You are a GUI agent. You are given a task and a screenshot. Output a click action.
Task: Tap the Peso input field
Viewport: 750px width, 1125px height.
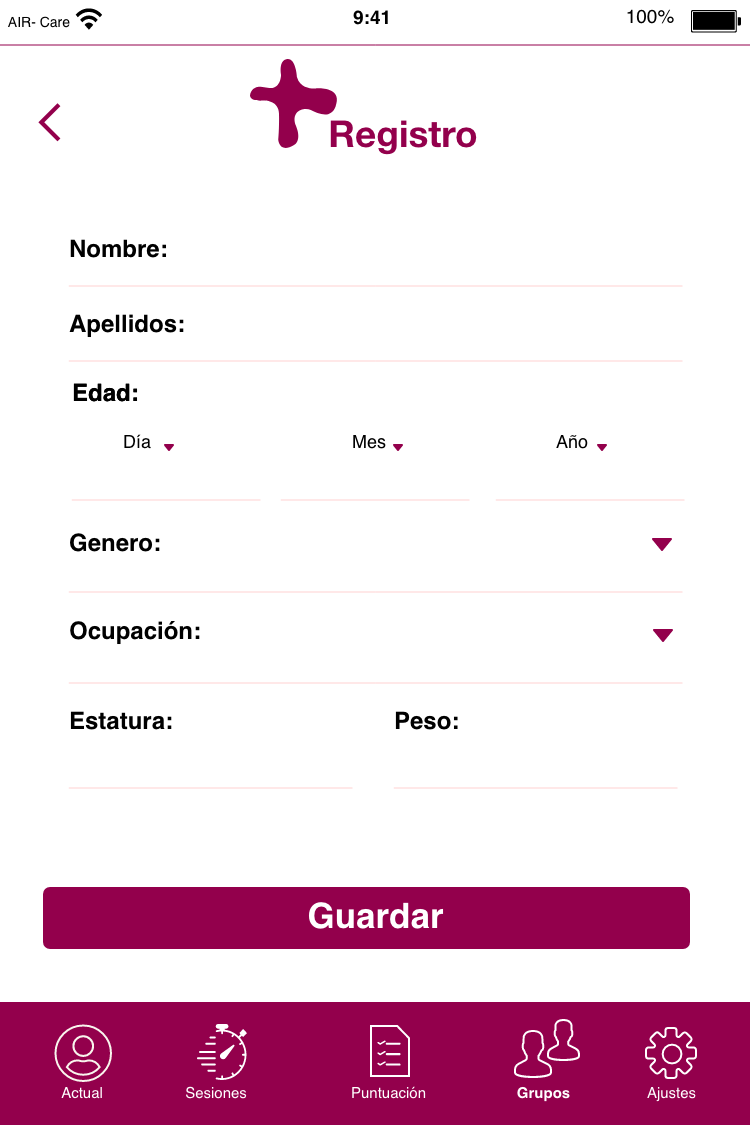point(535,765)
